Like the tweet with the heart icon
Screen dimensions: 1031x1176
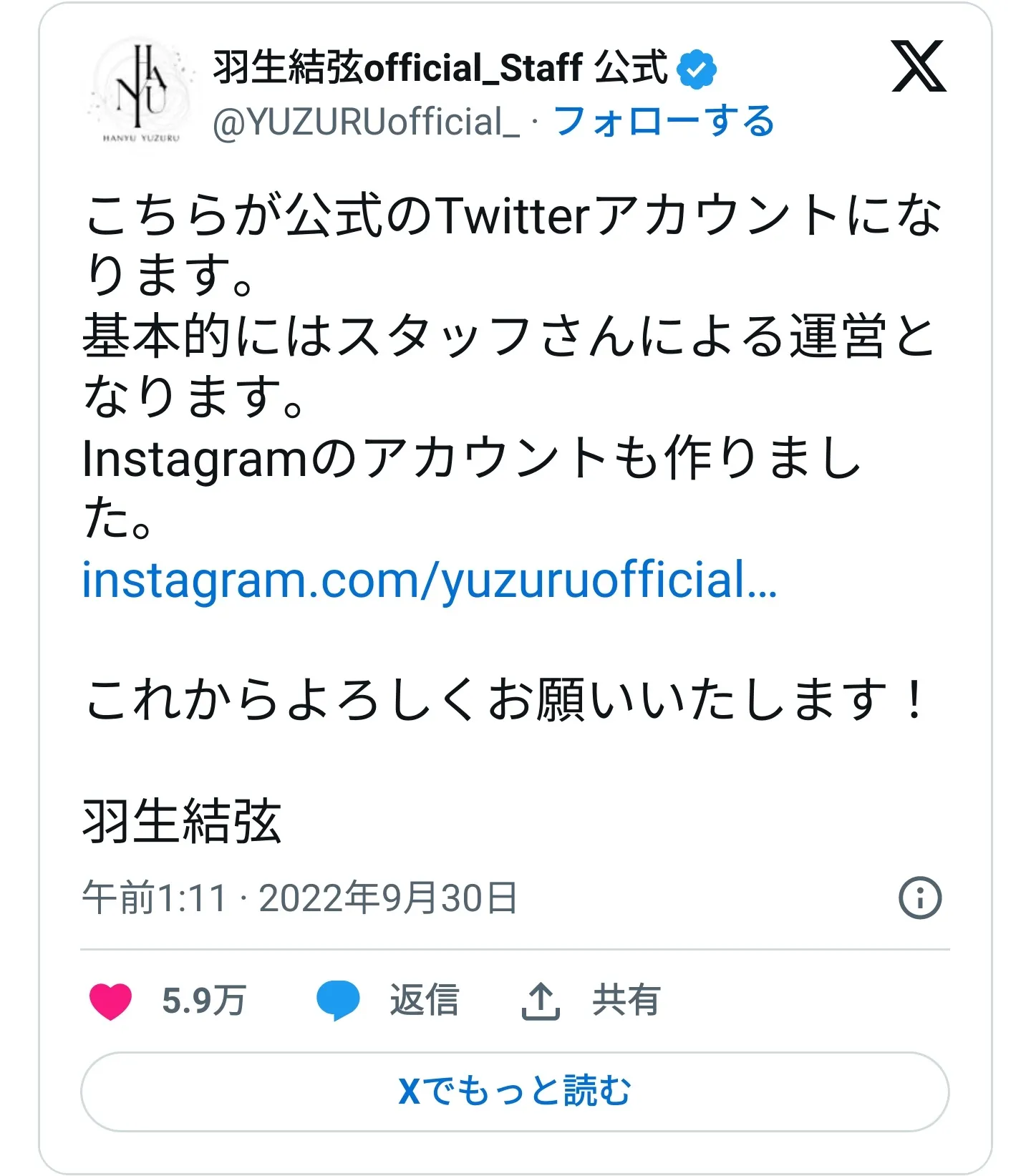[111, 1000]
